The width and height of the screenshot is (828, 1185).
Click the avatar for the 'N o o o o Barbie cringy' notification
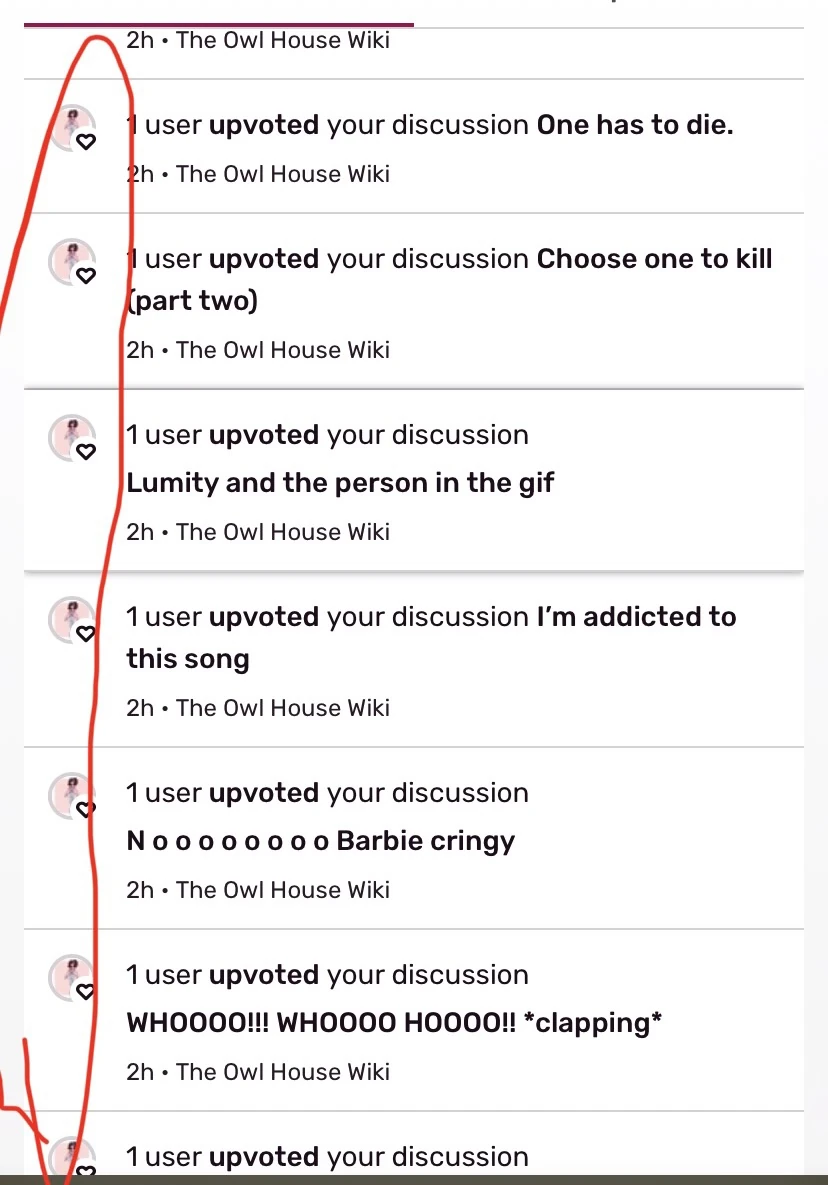[x=71, y=789]
